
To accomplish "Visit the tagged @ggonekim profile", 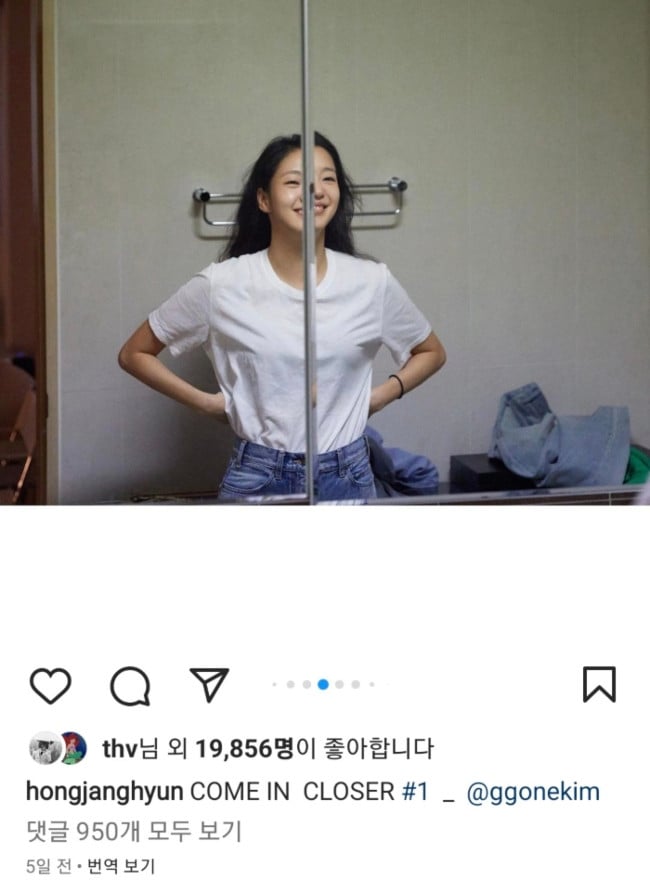I will 533,792.
